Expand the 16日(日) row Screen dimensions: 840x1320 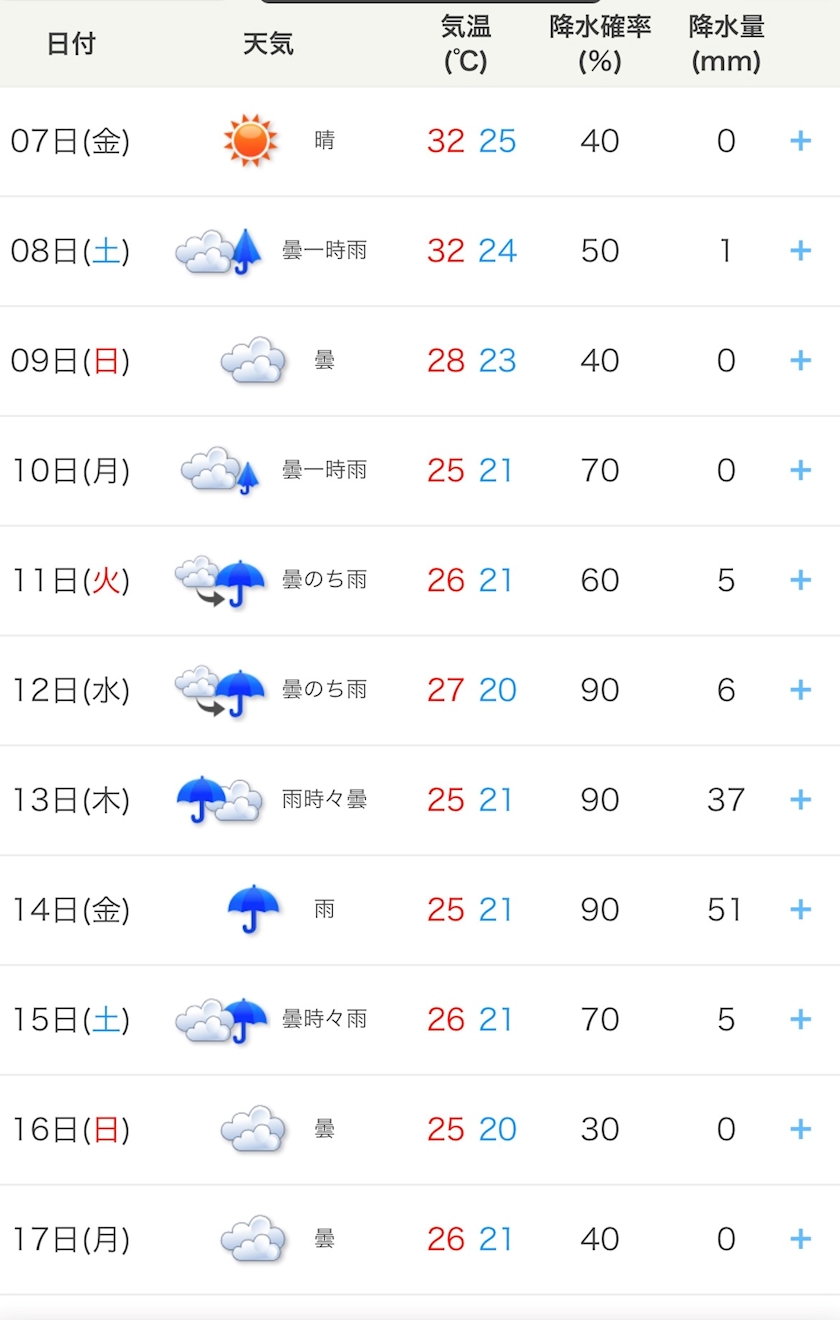(x=800, y=1129)
